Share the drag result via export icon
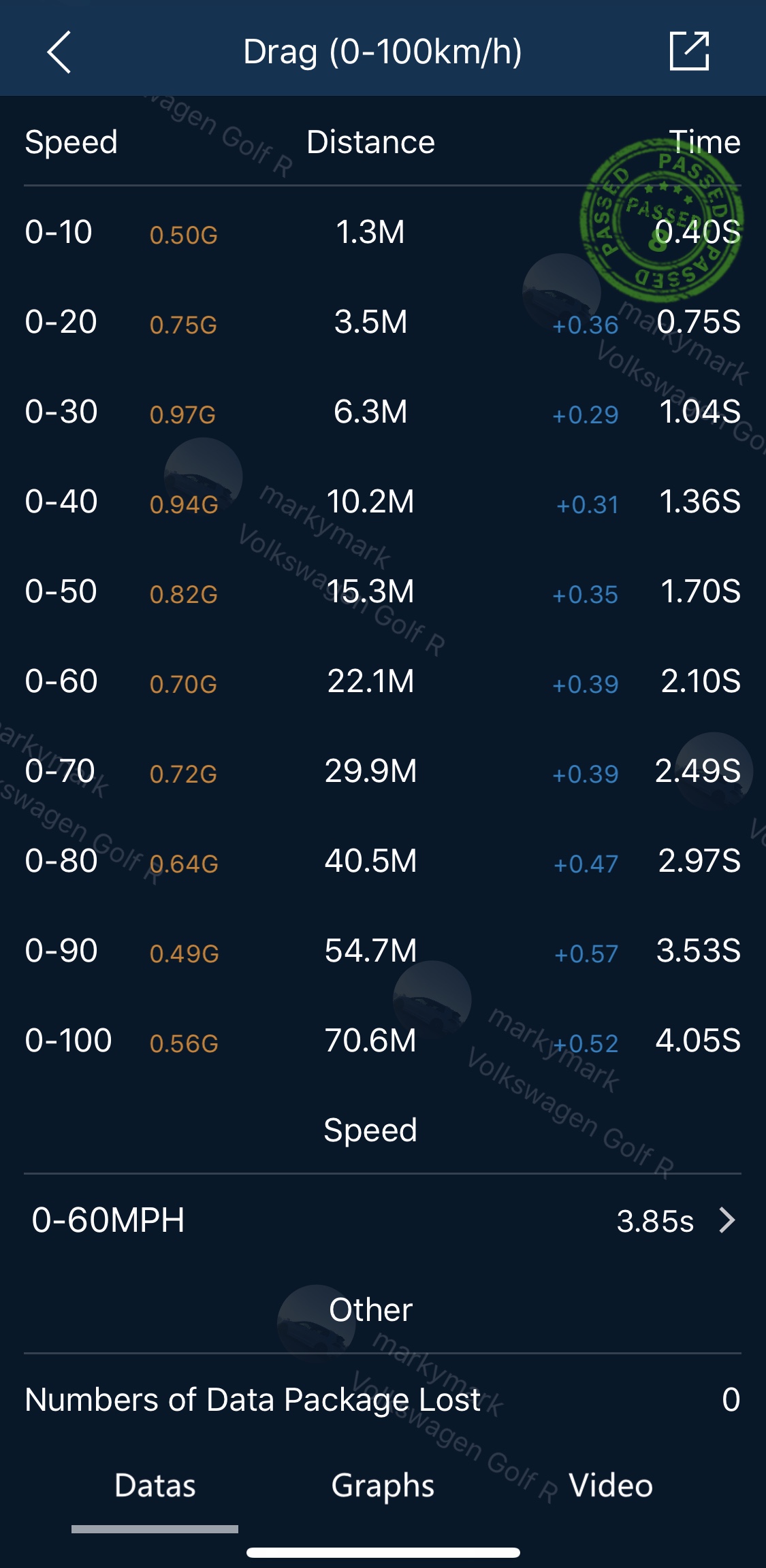 690,51
